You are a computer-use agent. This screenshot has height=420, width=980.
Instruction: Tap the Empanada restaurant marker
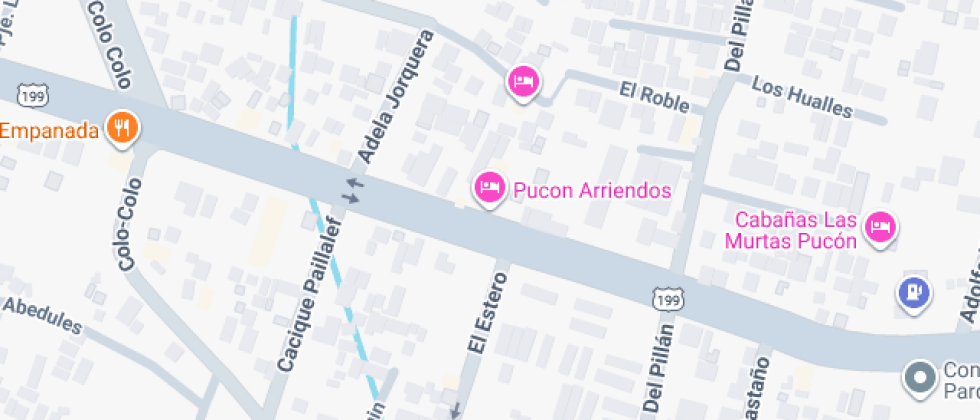click(123, 127)
